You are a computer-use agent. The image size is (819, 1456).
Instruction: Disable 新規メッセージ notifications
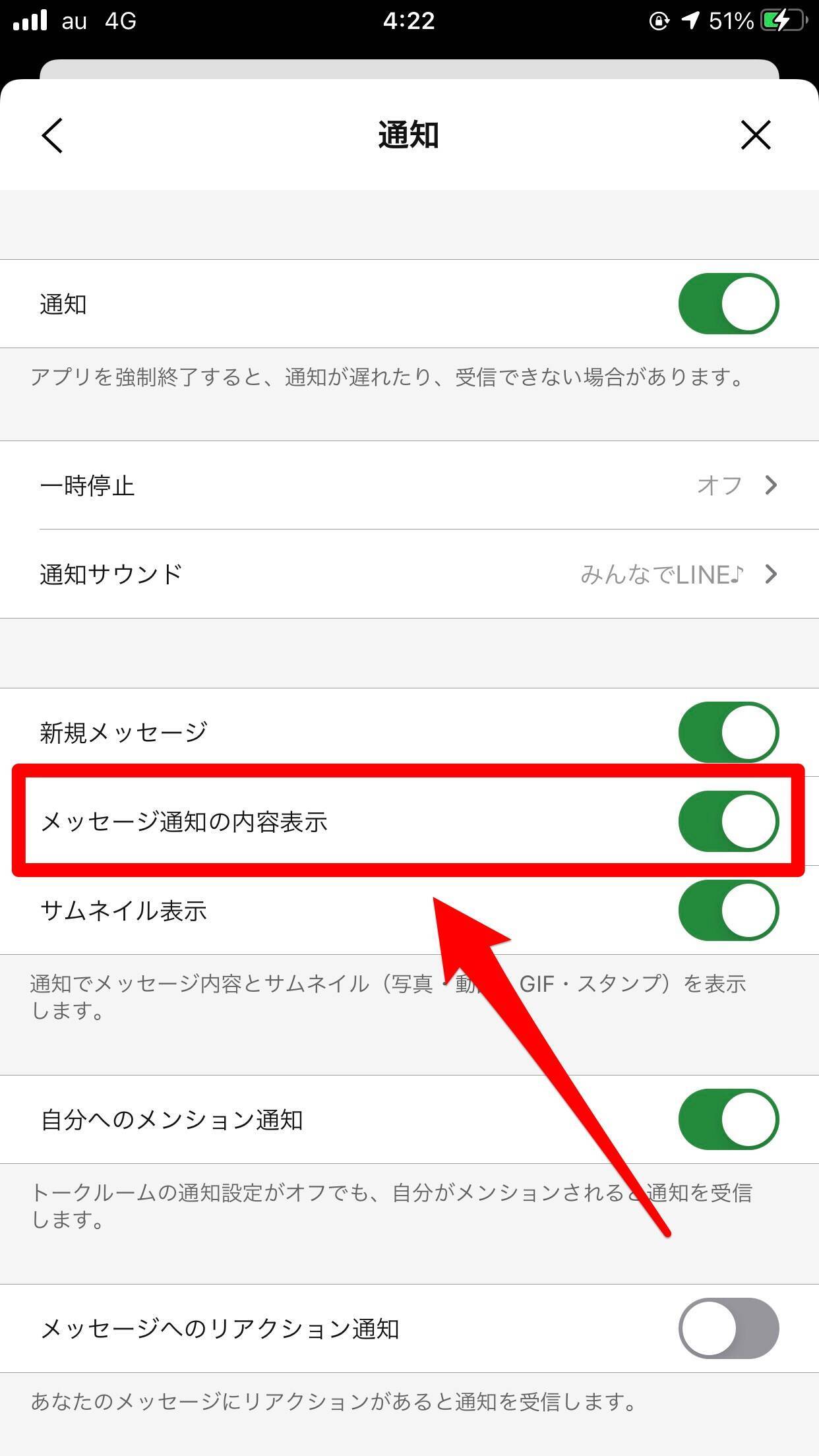[x=728, y=732]
